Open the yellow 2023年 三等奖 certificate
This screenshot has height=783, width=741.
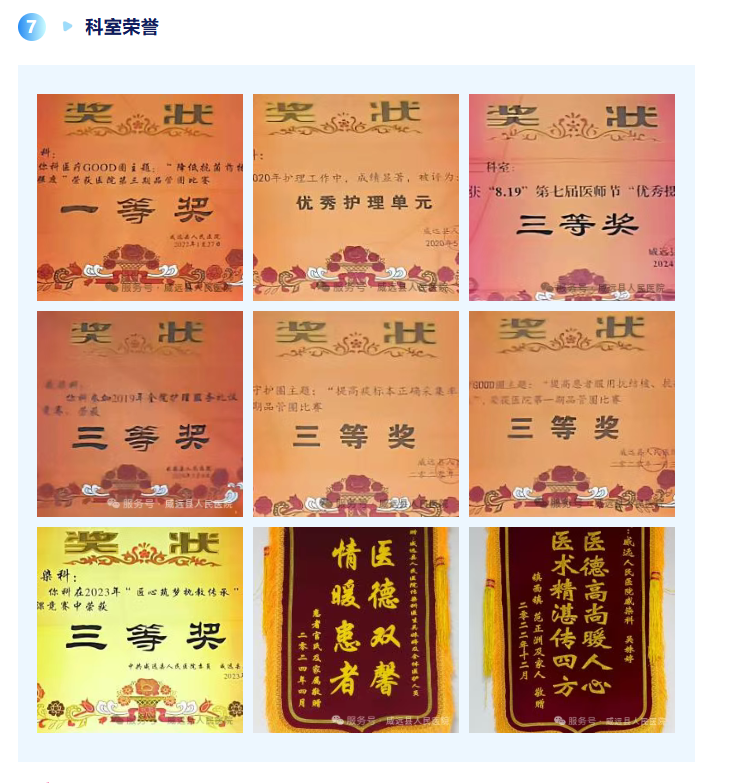pyautogui.click(x=140, y=630)
